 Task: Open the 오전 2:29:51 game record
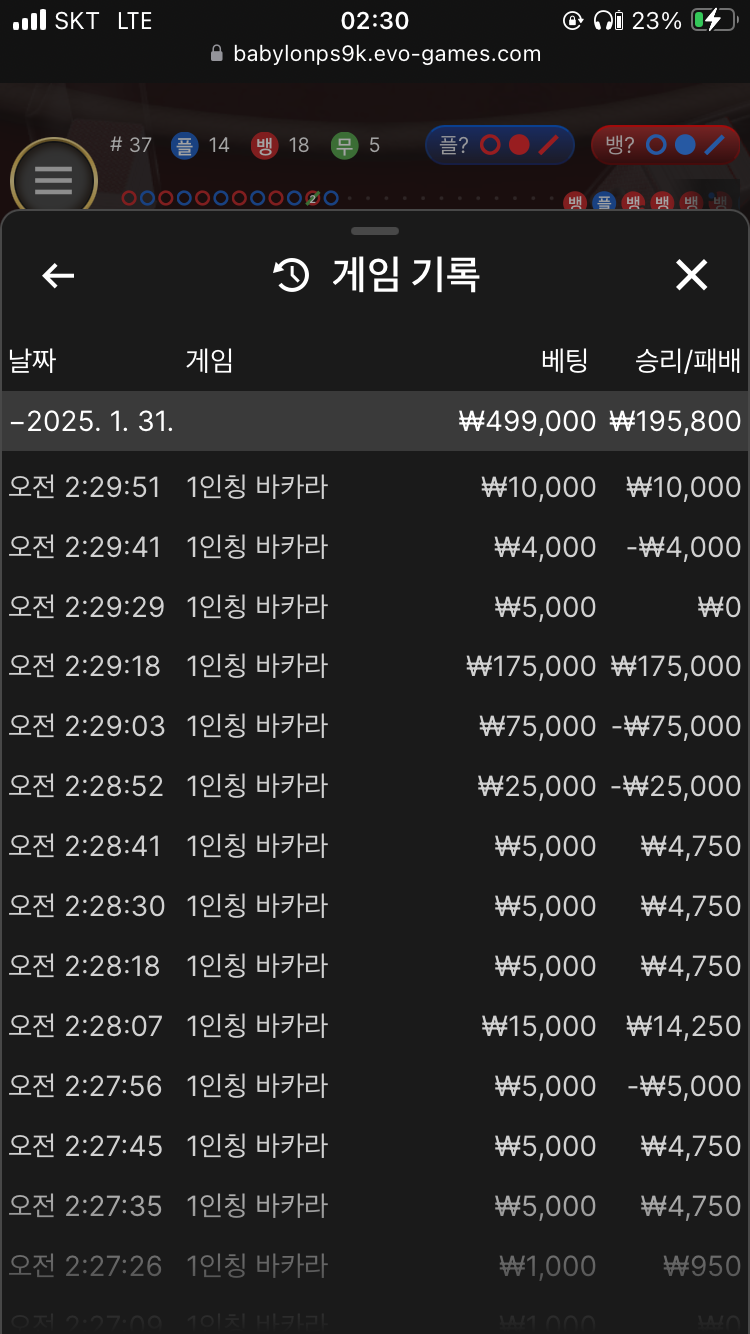(x=375, y=487)
